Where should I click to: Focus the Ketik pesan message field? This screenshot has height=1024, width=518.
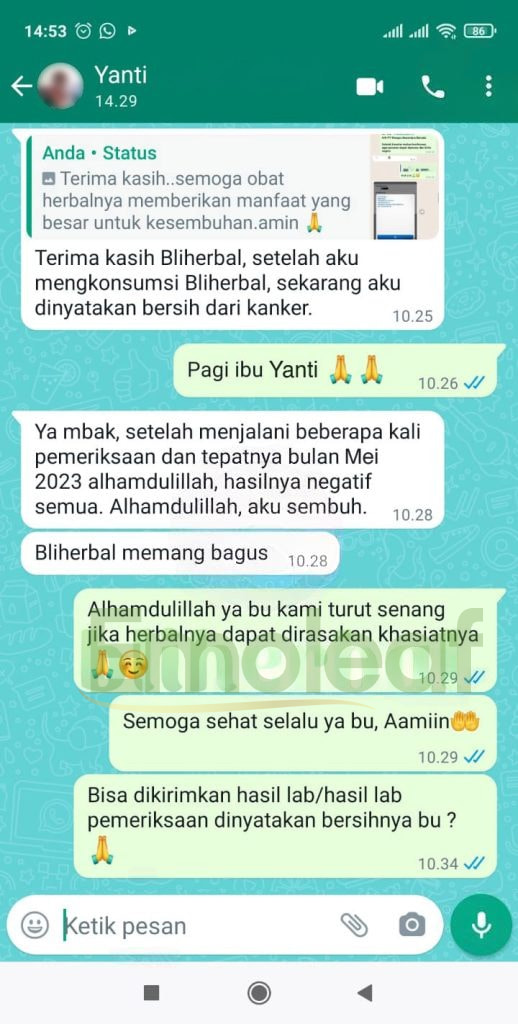[196, 925]
